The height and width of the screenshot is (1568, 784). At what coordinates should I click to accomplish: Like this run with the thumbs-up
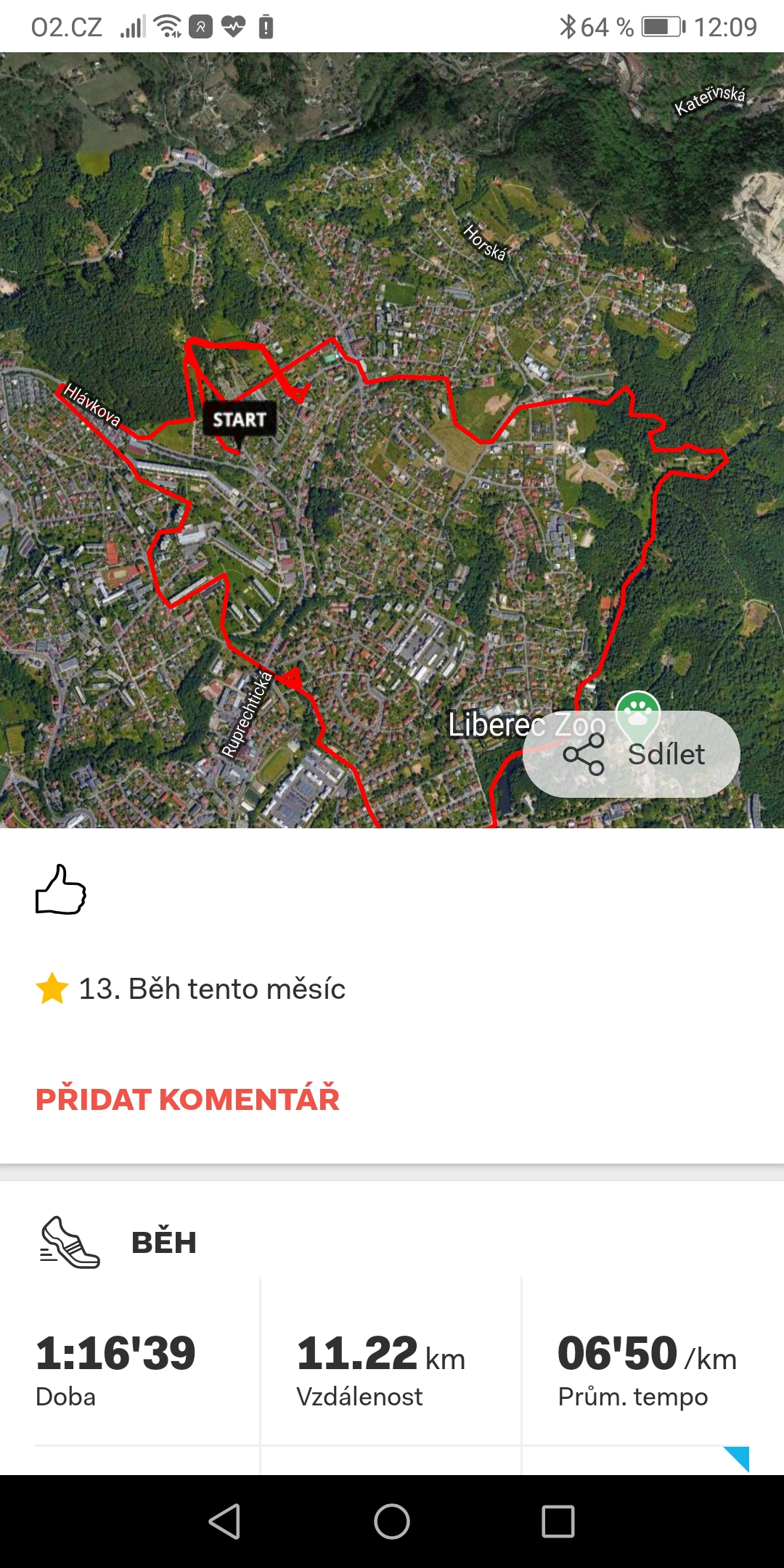[x=61, y=890]
